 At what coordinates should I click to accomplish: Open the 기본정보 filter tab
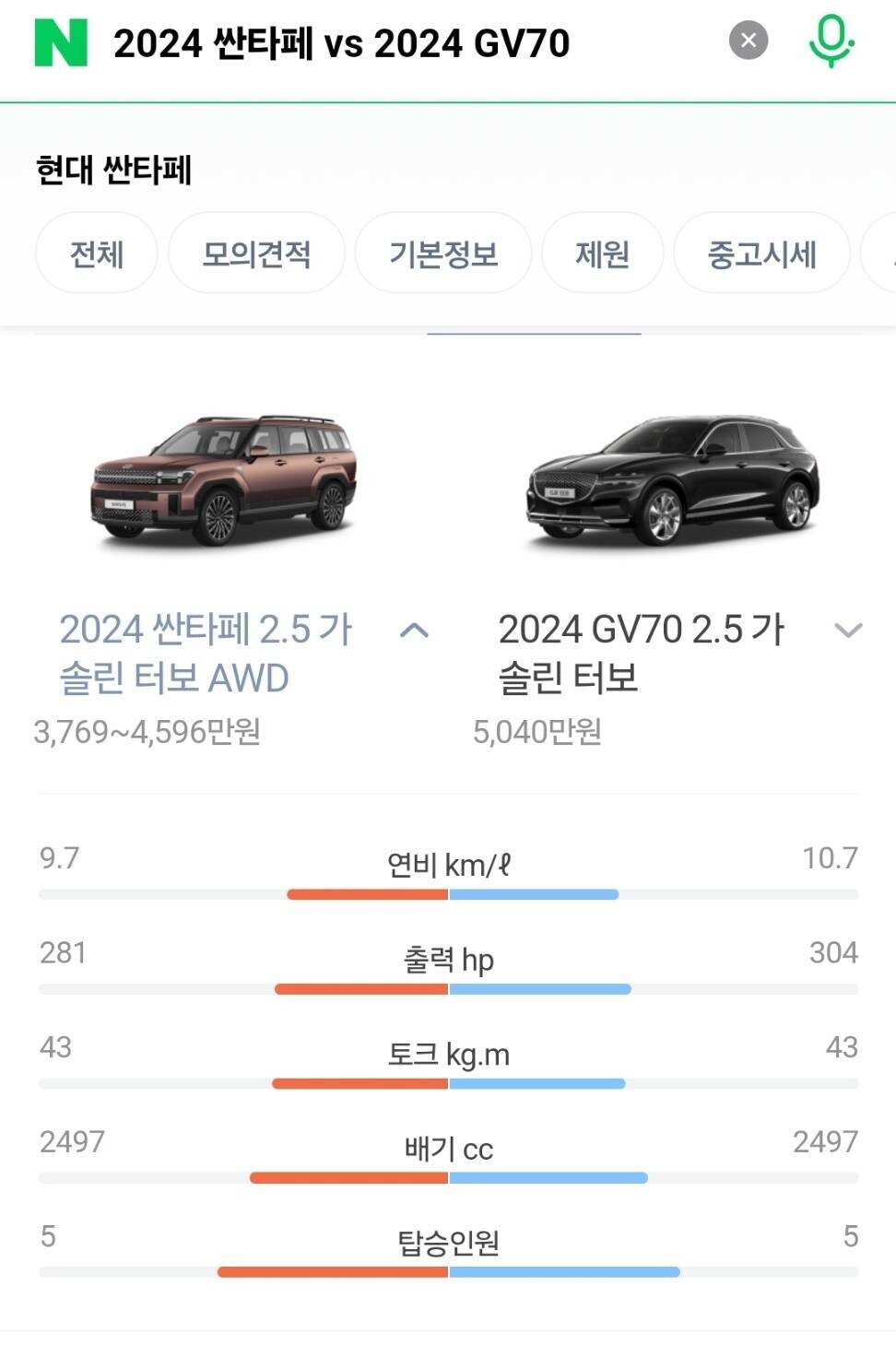pos(443,254)
